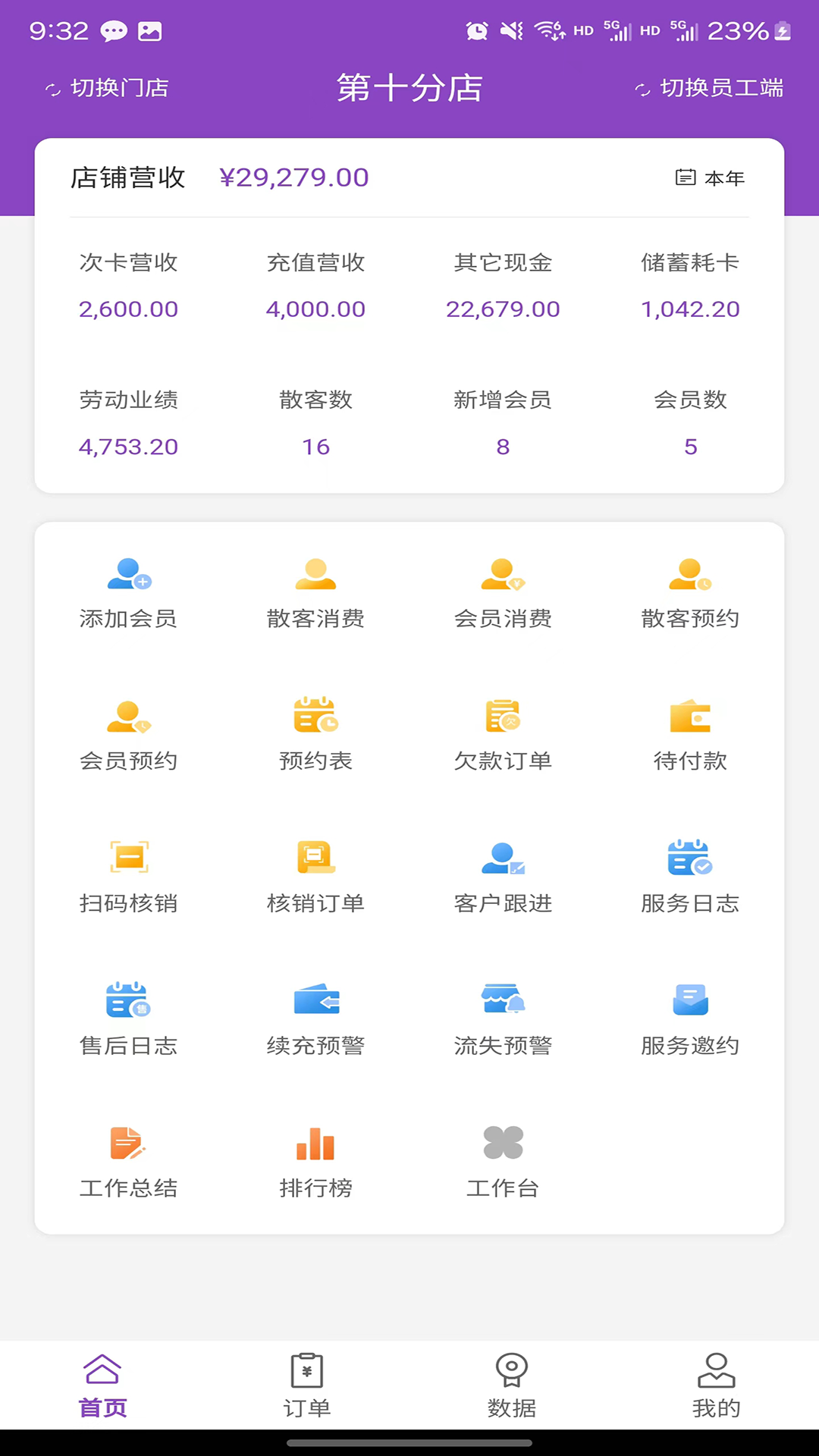View the 排行榜 ranking board
Image resolution: width=819 pixels, height=1456 pixels.
click(x=315, y=1158)
